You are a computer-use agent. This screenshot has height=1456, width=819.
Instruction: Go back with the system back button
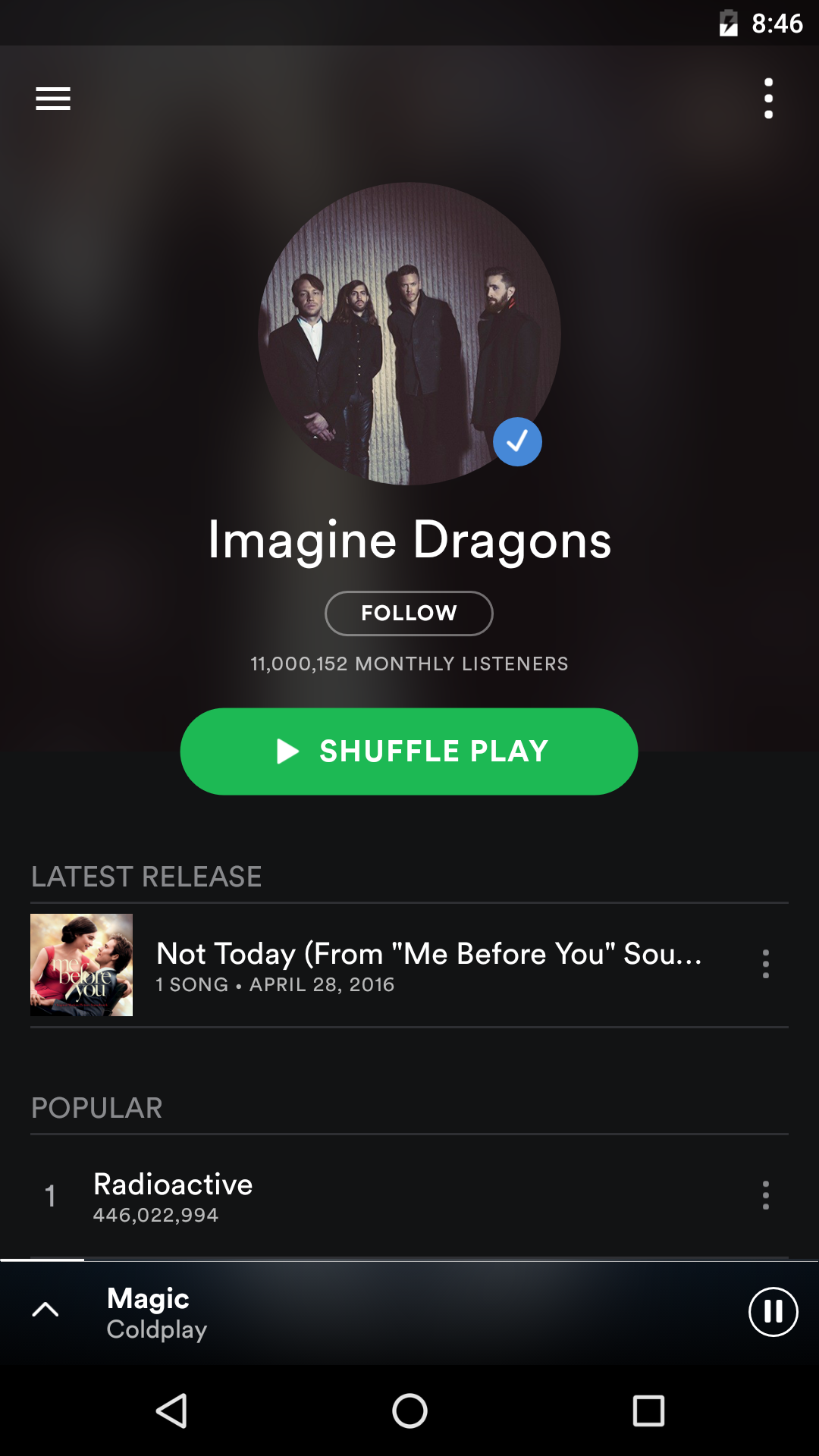click(171, 1411)
